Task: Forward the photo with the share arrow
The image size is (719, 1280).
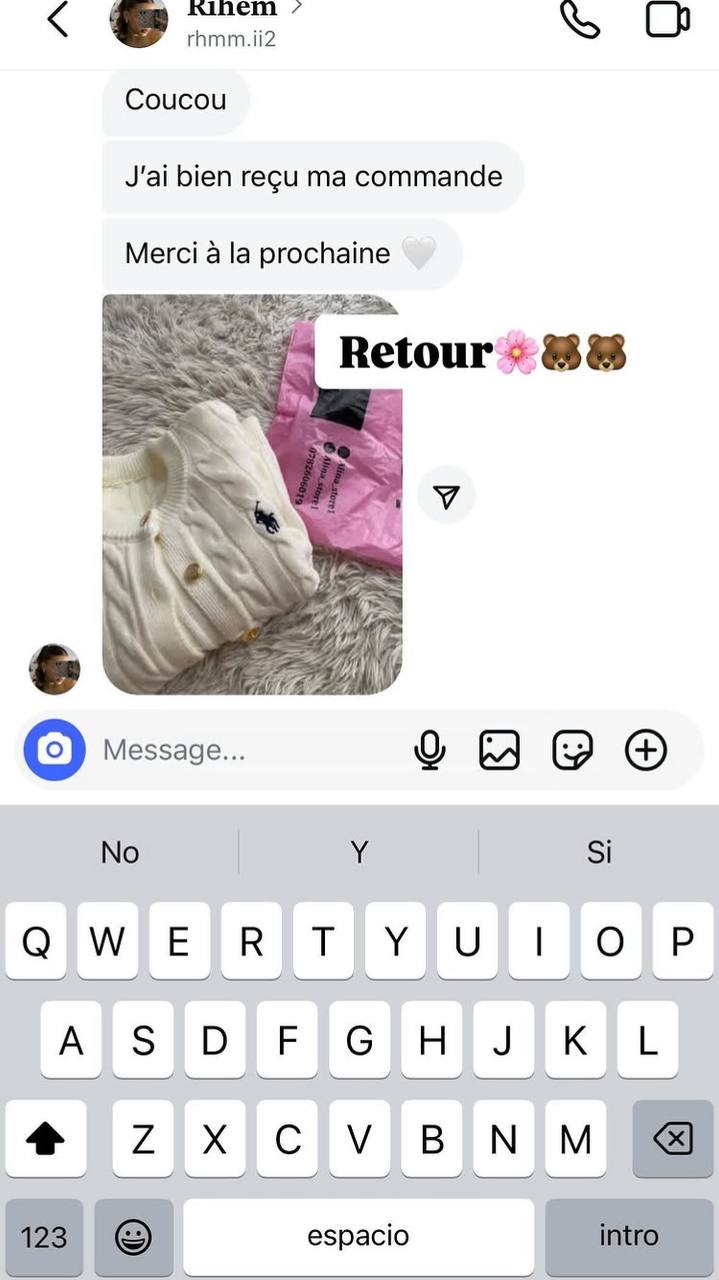Action: tap(446, 496)
